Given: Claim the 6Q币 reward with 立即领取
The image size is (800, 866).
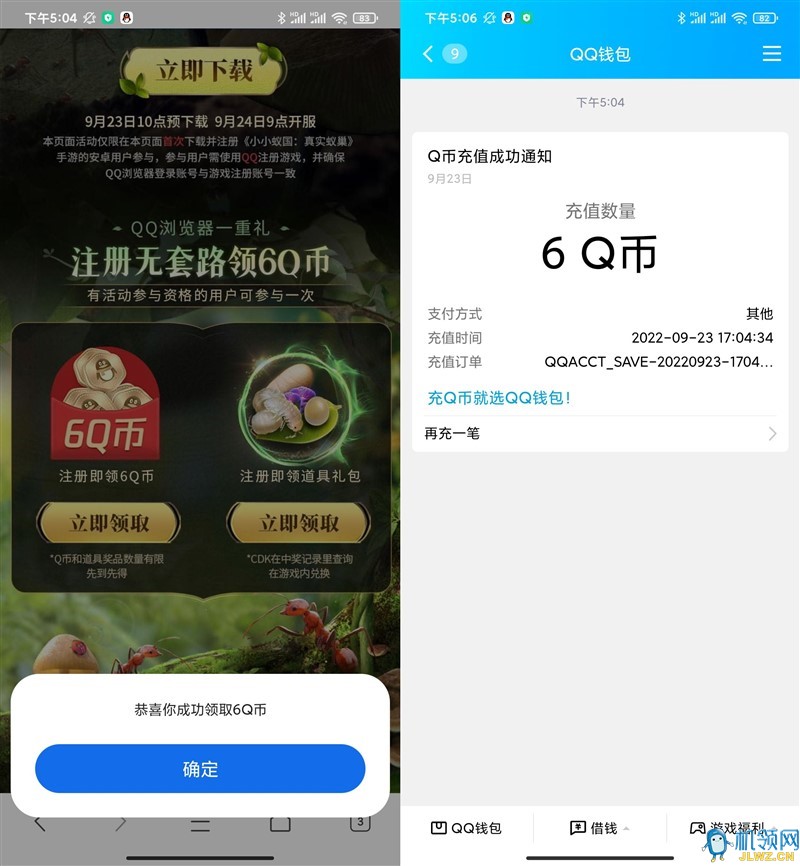Looking at the screenshot, I should click(109, 523).
